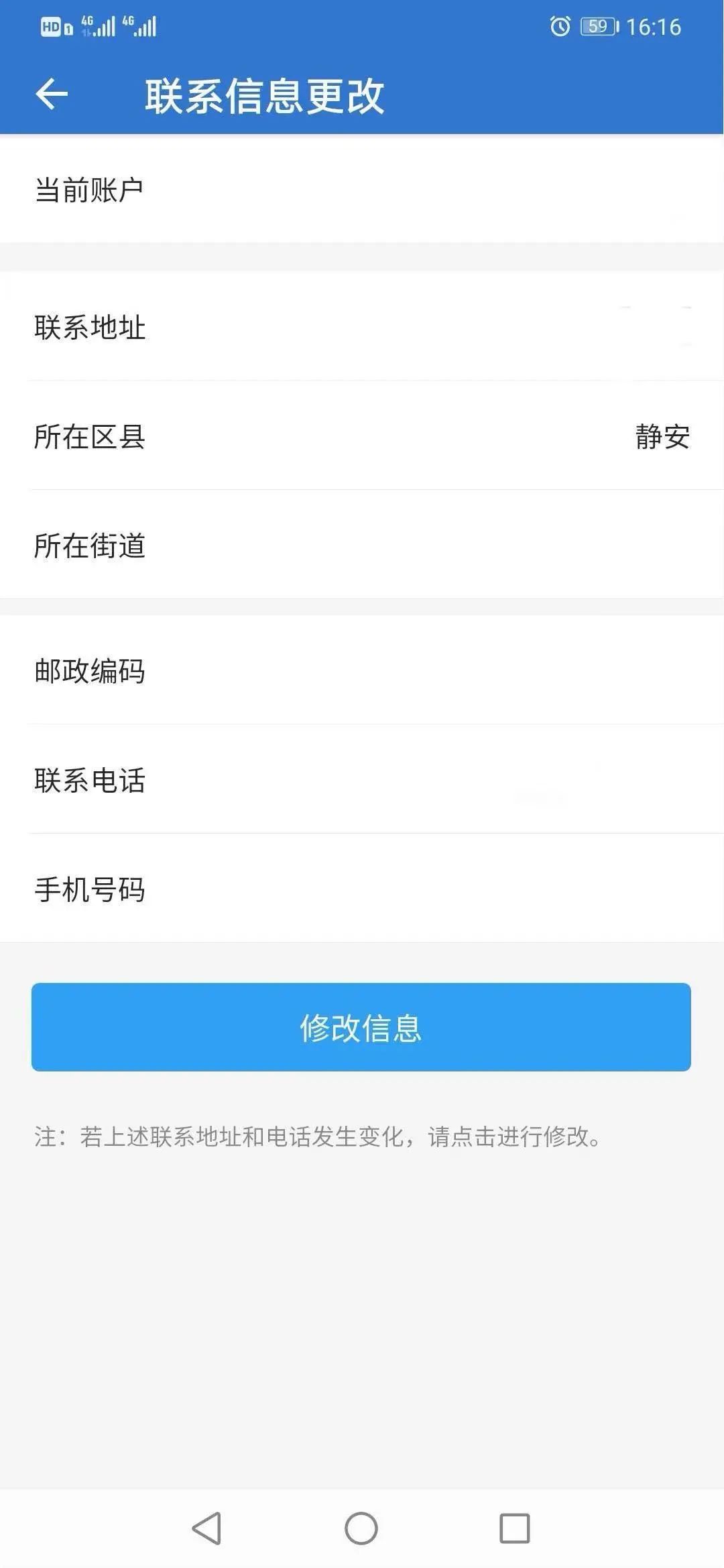
Task: Open the 联系电话 row
Action: 362,780
